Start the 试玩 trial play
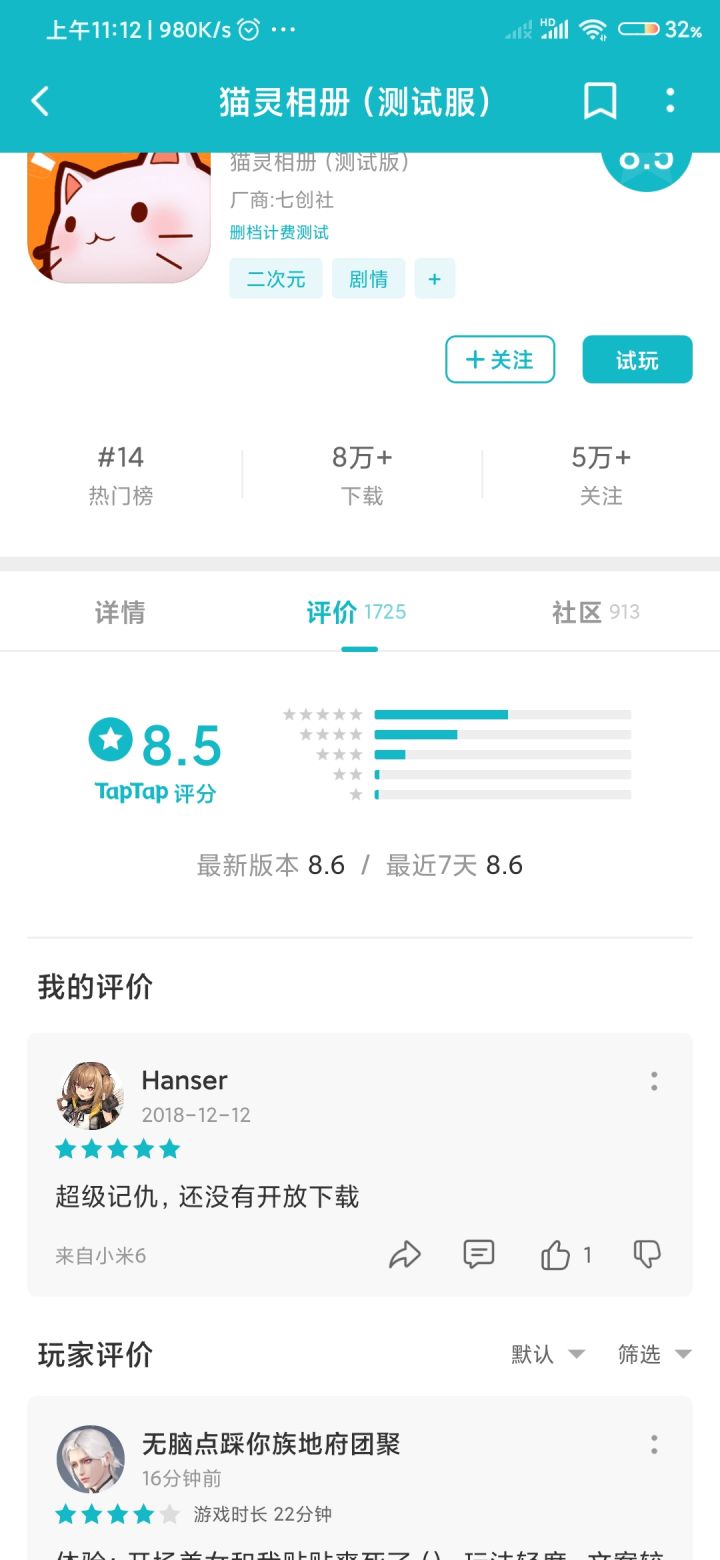720x1560 pixels. (x=637, y=360)
